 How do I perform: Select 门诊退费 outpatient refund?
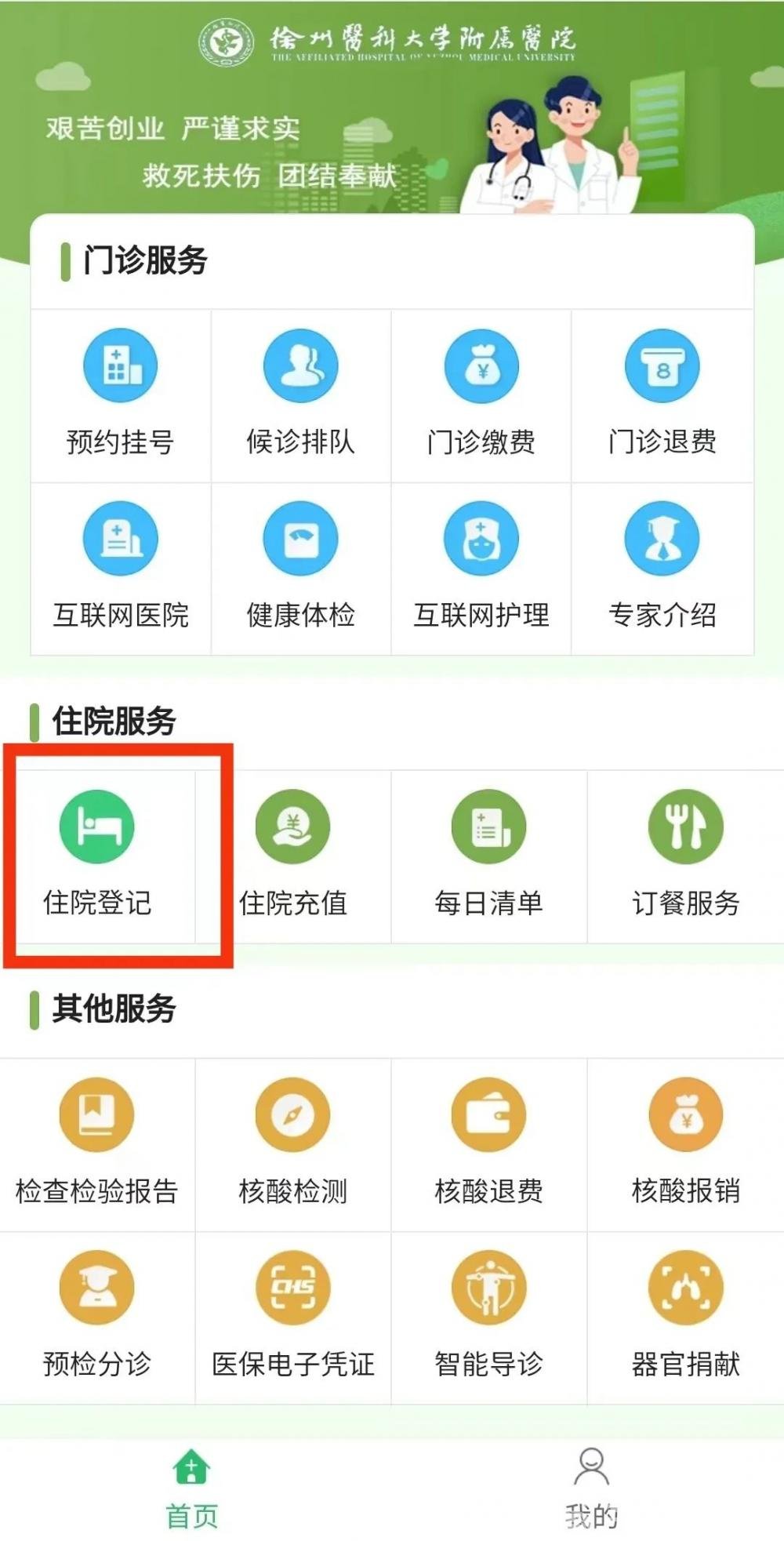click(x=662, y=392)
